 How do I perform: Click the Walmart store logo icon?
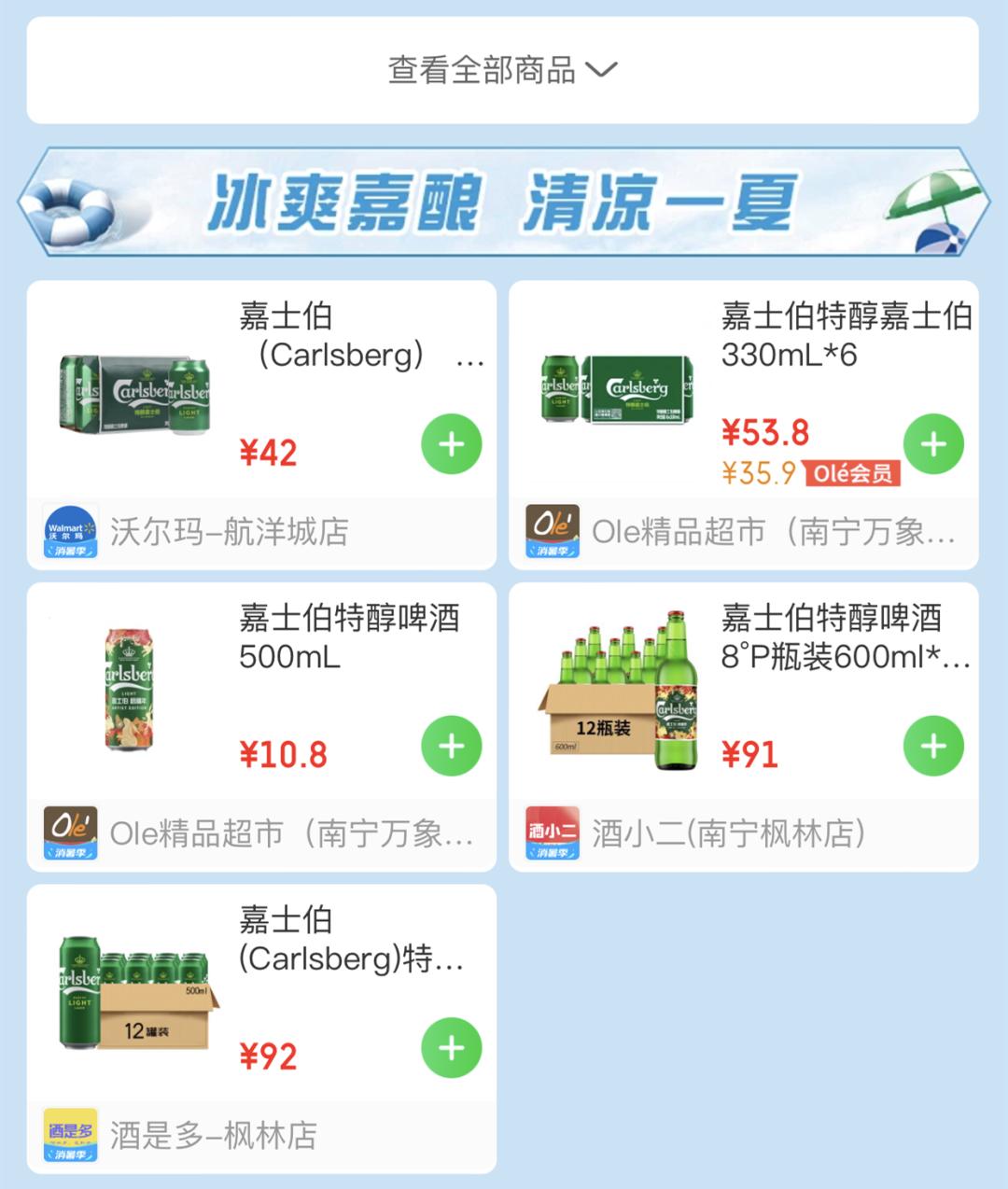[x=68, y=528]
